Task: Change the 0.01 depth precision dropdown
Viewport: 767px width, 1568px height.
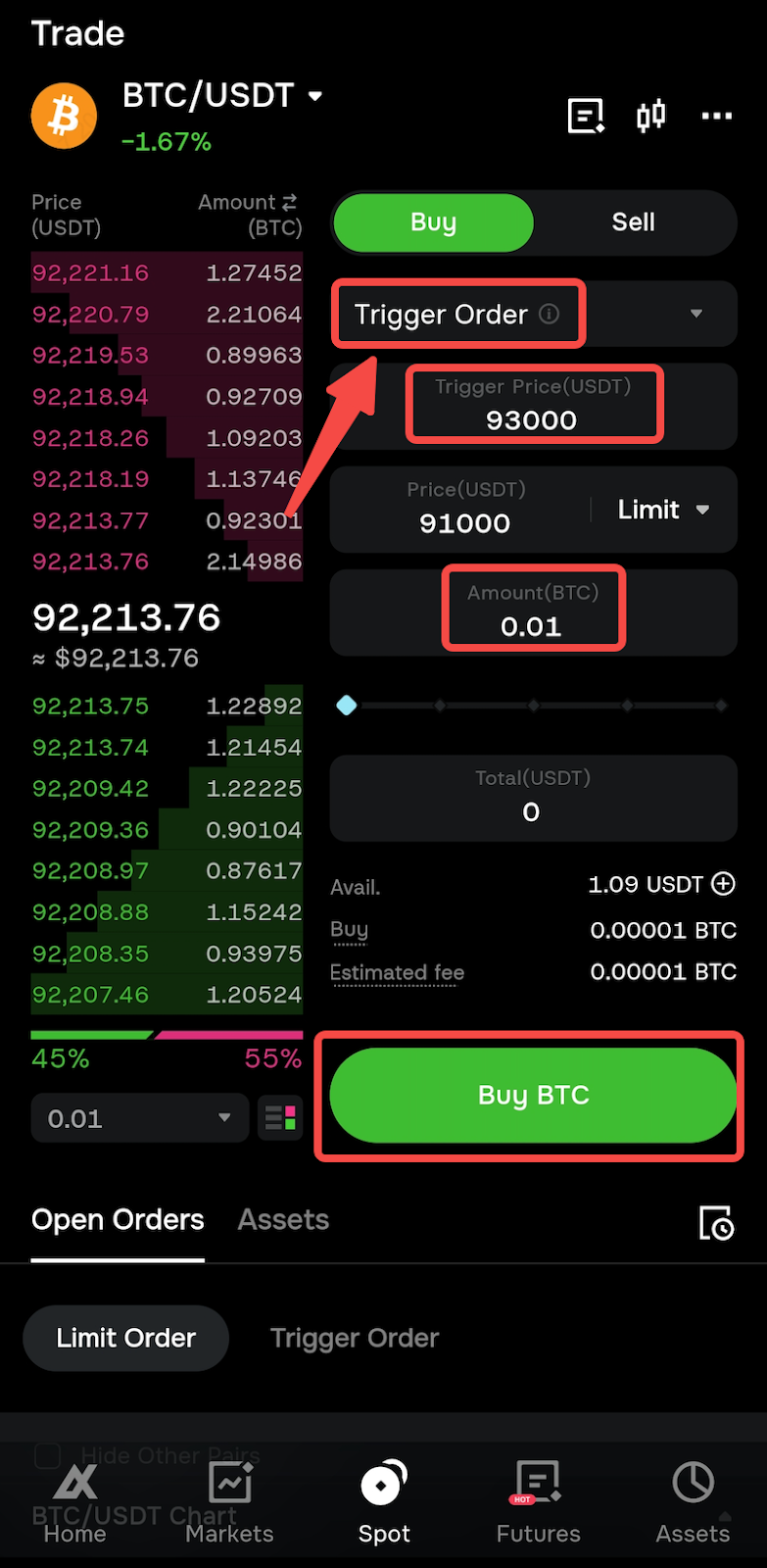Action: point(140,1118)
